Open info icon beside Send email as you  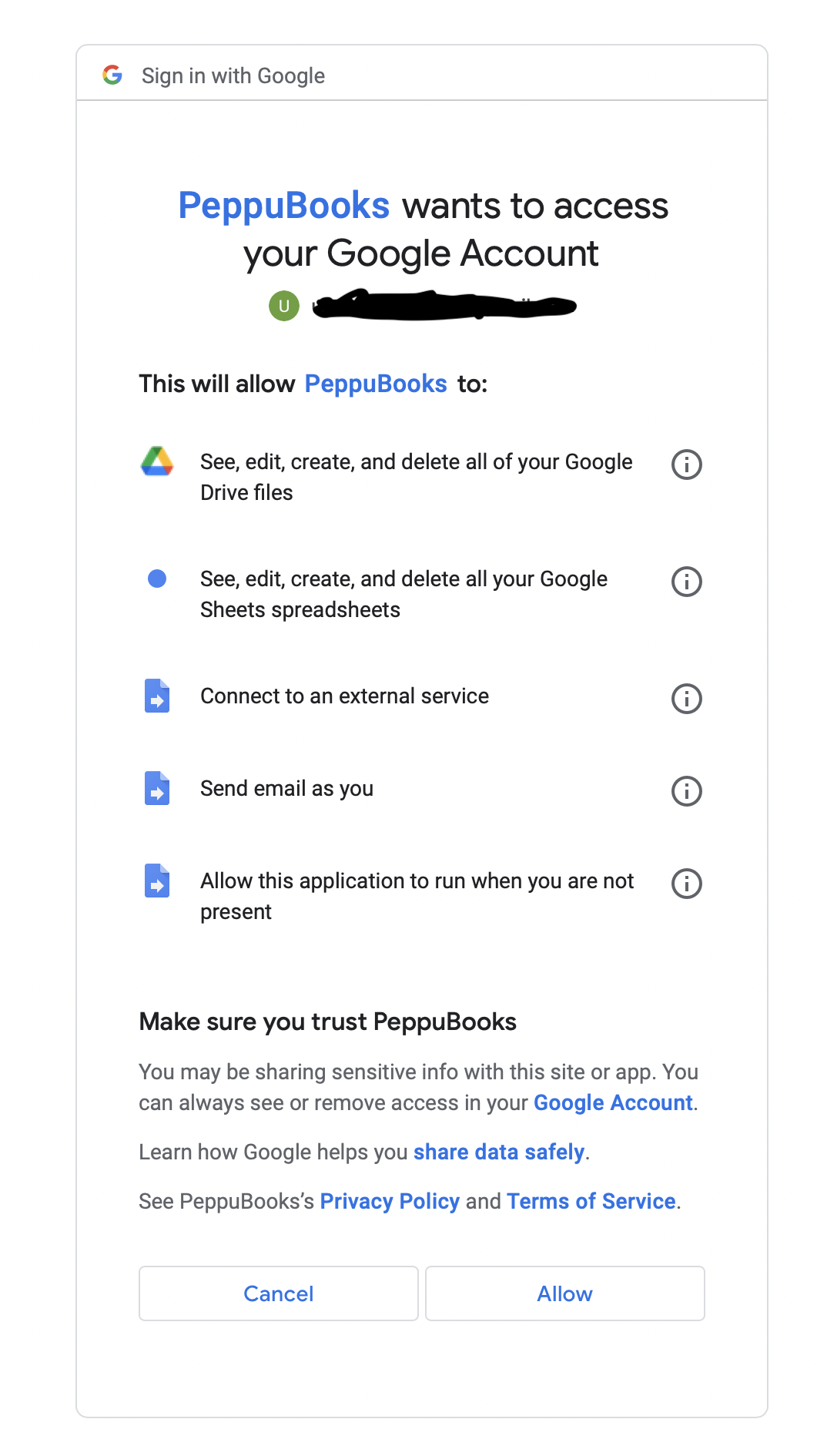687,791
